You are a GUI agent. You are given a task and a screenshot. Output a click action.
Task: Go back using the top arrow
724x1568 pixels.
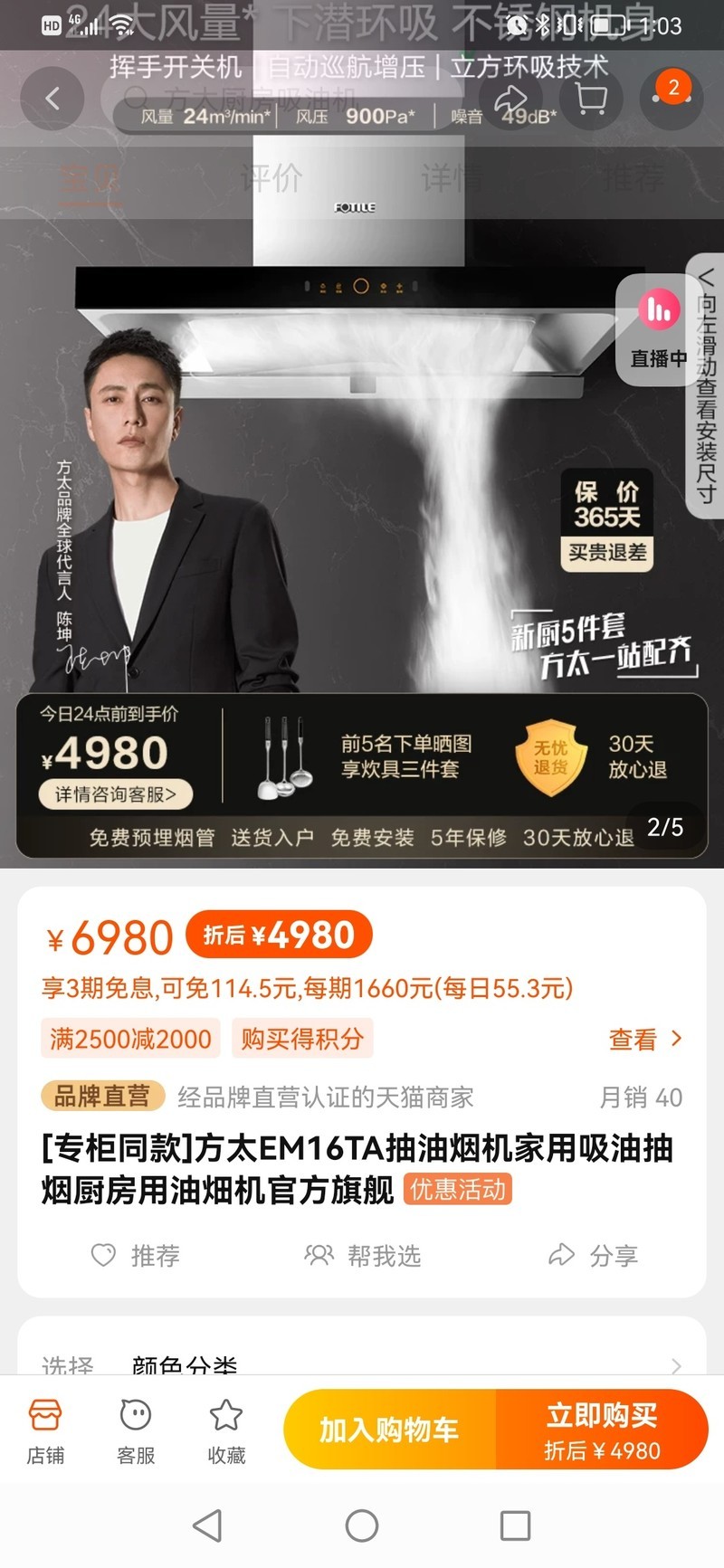pyautogui.click(x=52, y=99)
